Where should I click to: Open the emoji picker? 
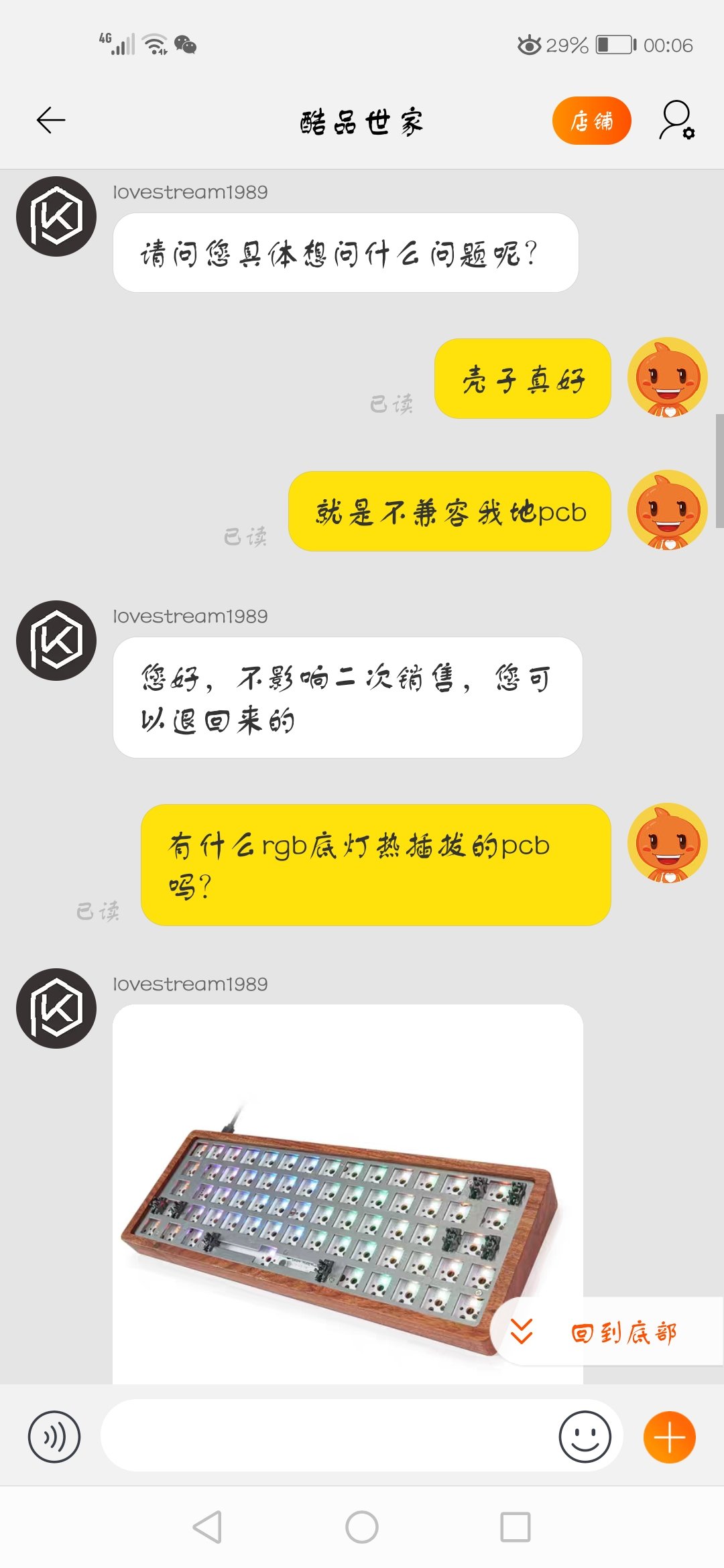pyautogui.click(x=585, y=1436)
